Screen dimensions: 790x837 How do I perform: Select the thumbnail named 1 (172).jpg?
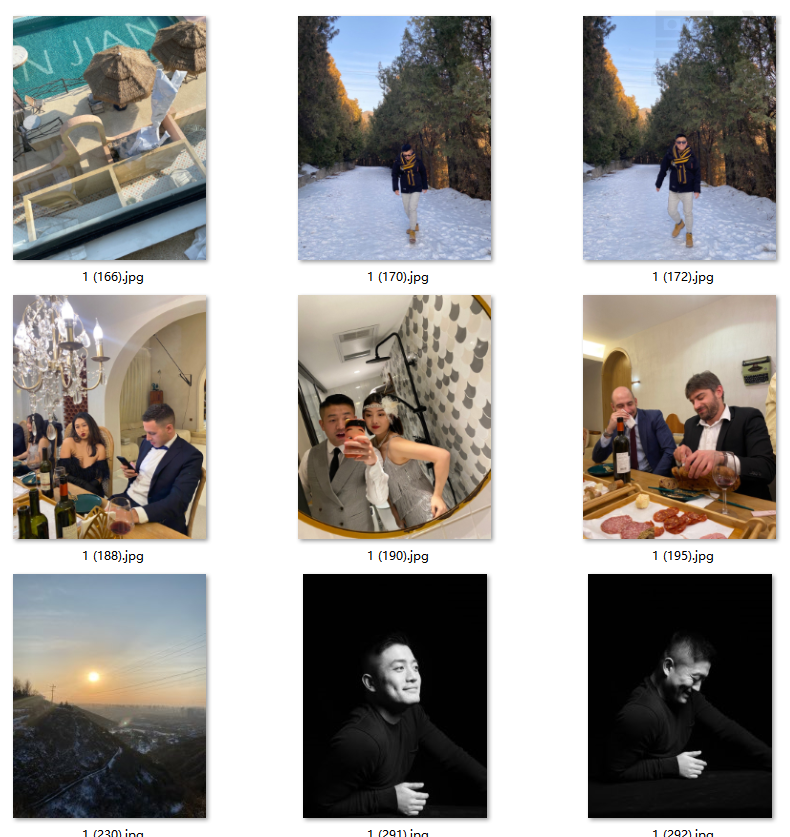pyautogui.click(x=679, y=138)
